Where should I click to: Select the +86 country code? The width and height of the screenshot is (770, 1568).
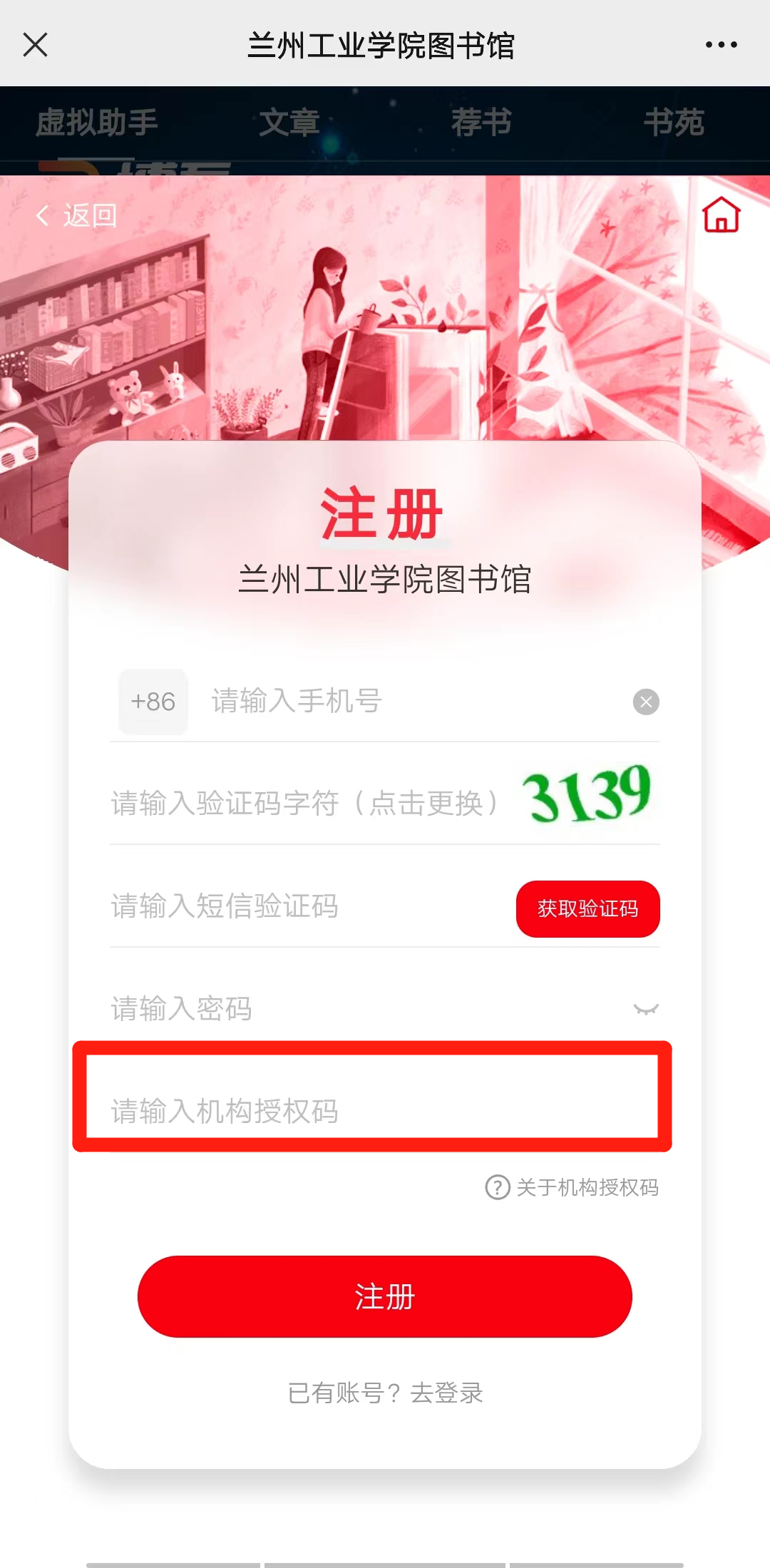point(153,702)
